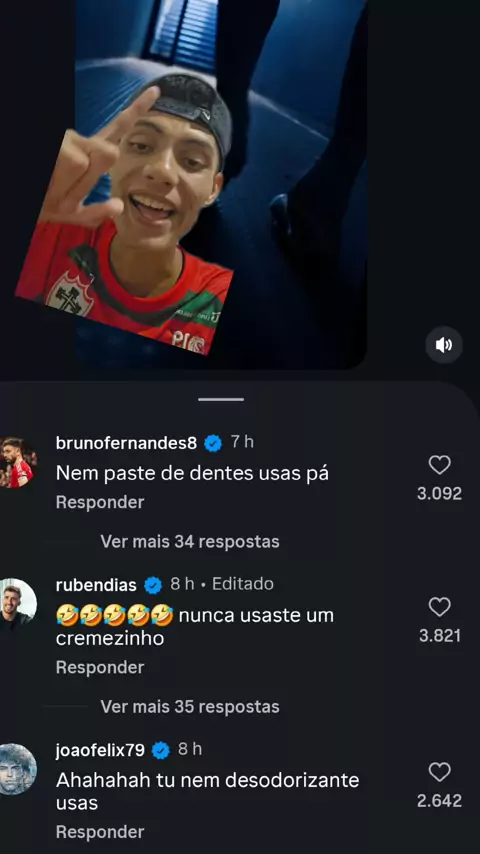This screenshot has height=854, width=480.
Task: Like joaofelix79's comment
Action: [x=439, y=772]
